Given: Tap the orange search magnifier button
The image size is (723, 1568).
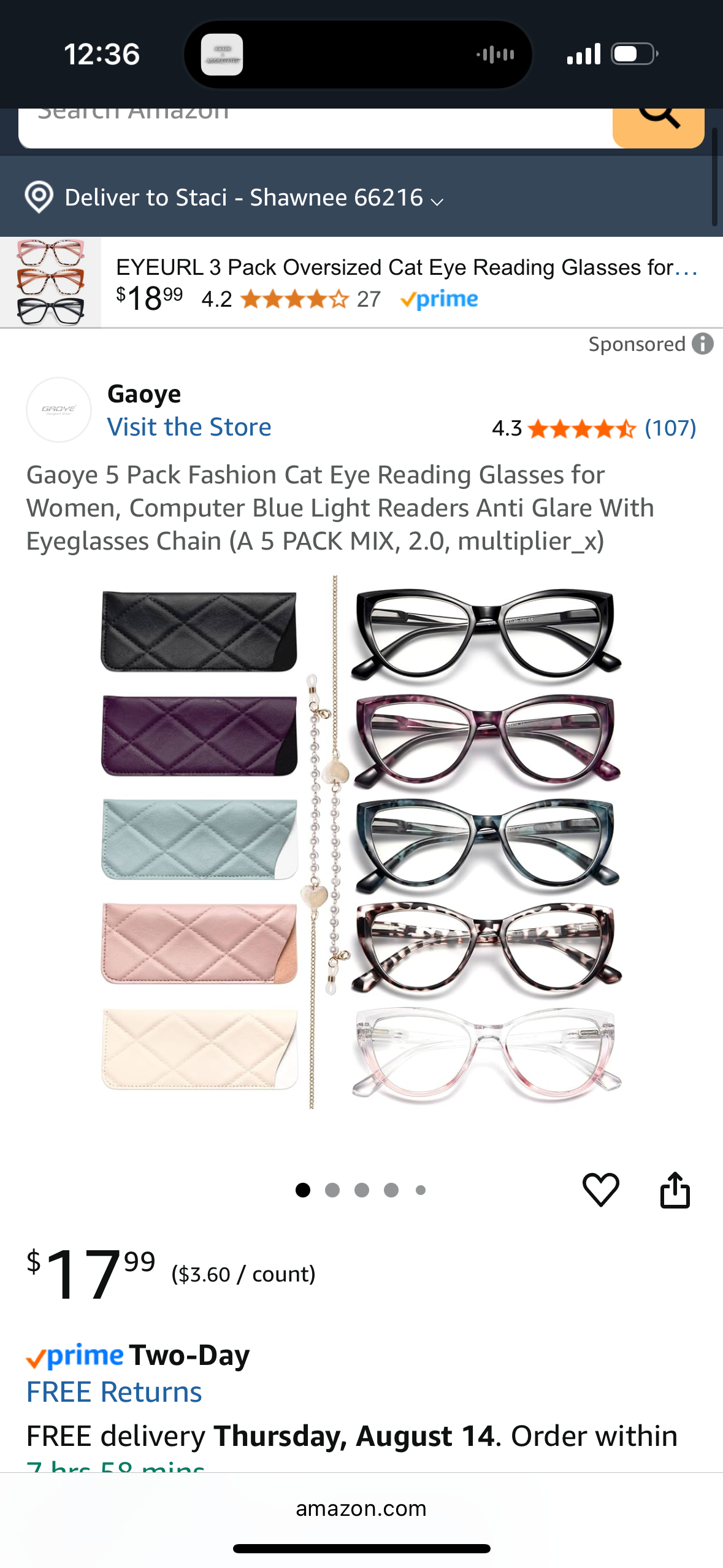Looking at the screenshot, I should coord(658,126).
